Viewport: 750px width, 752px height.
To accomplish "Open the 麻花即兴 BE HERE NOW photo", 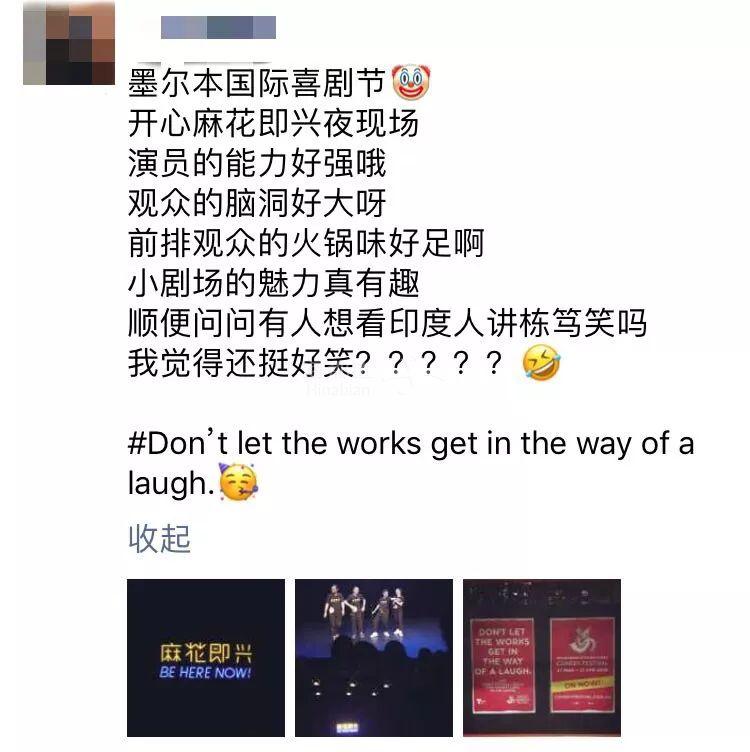I will tap(206, 657).
